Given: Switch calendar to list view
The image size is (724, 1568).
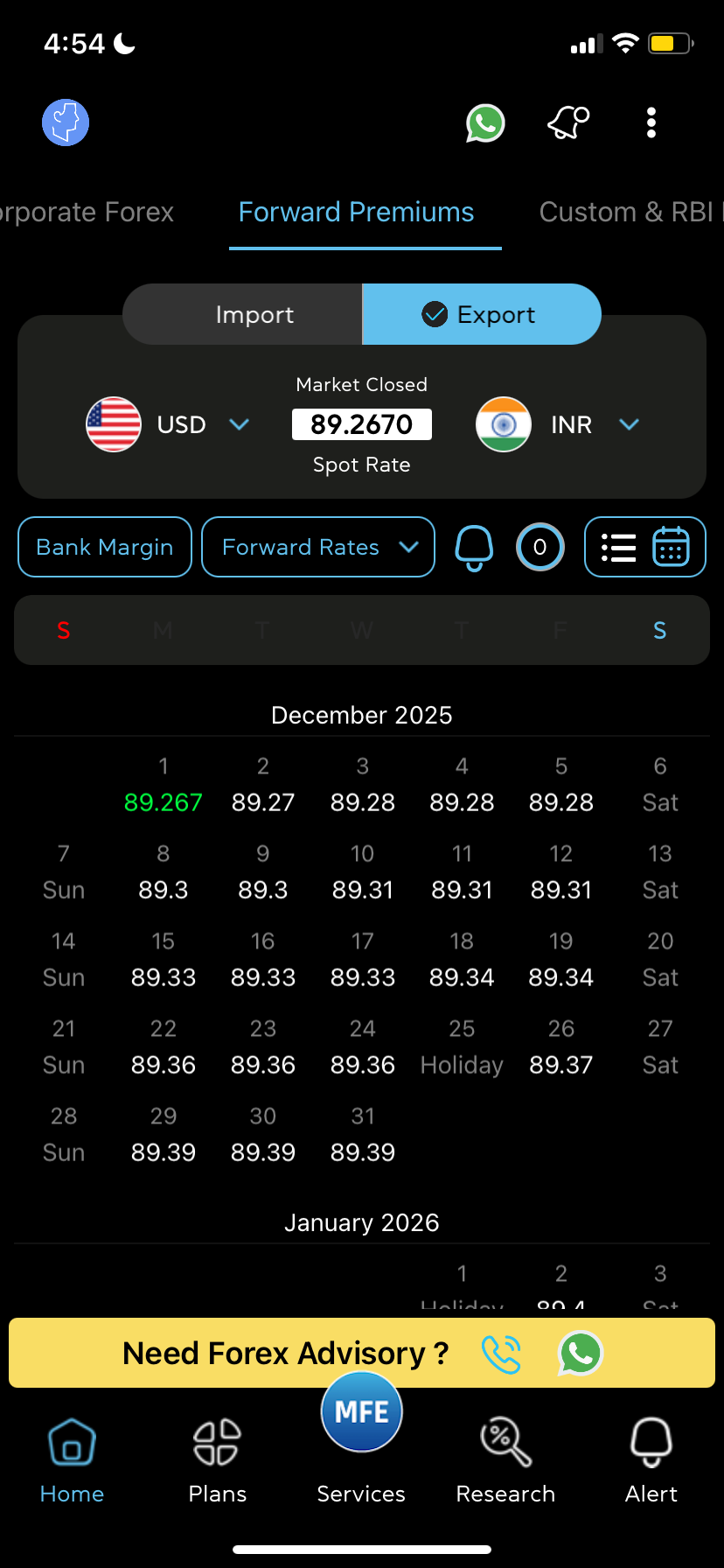Looking at the screenshot, I should 619,546.
